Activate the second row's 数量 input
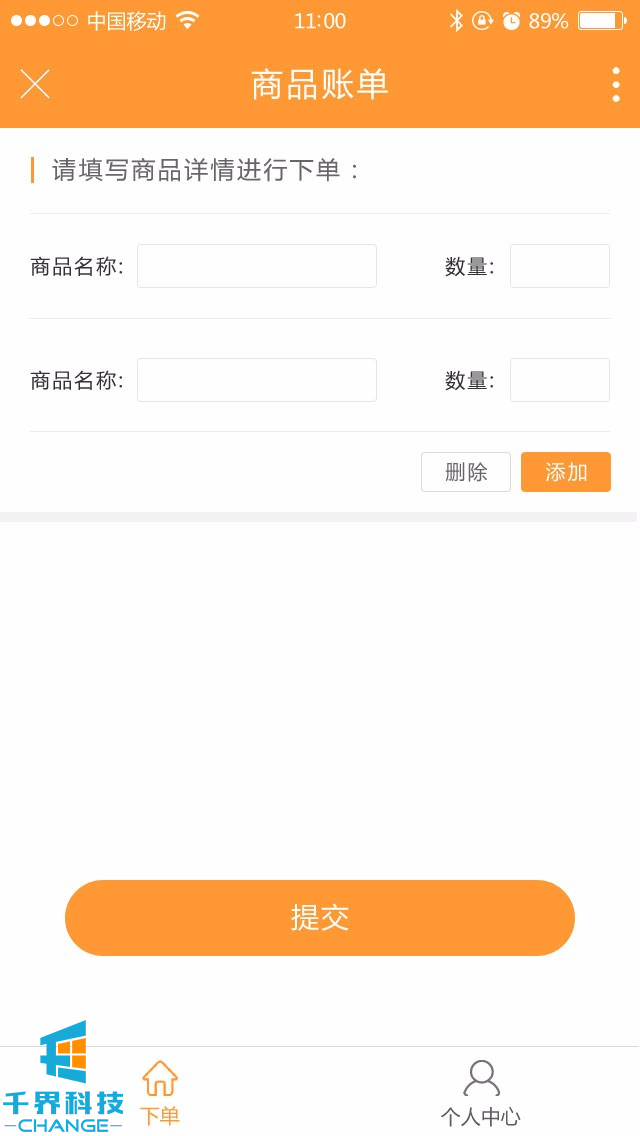The width and height of the screenshot is (640, 1136). [x=559, y=380]
